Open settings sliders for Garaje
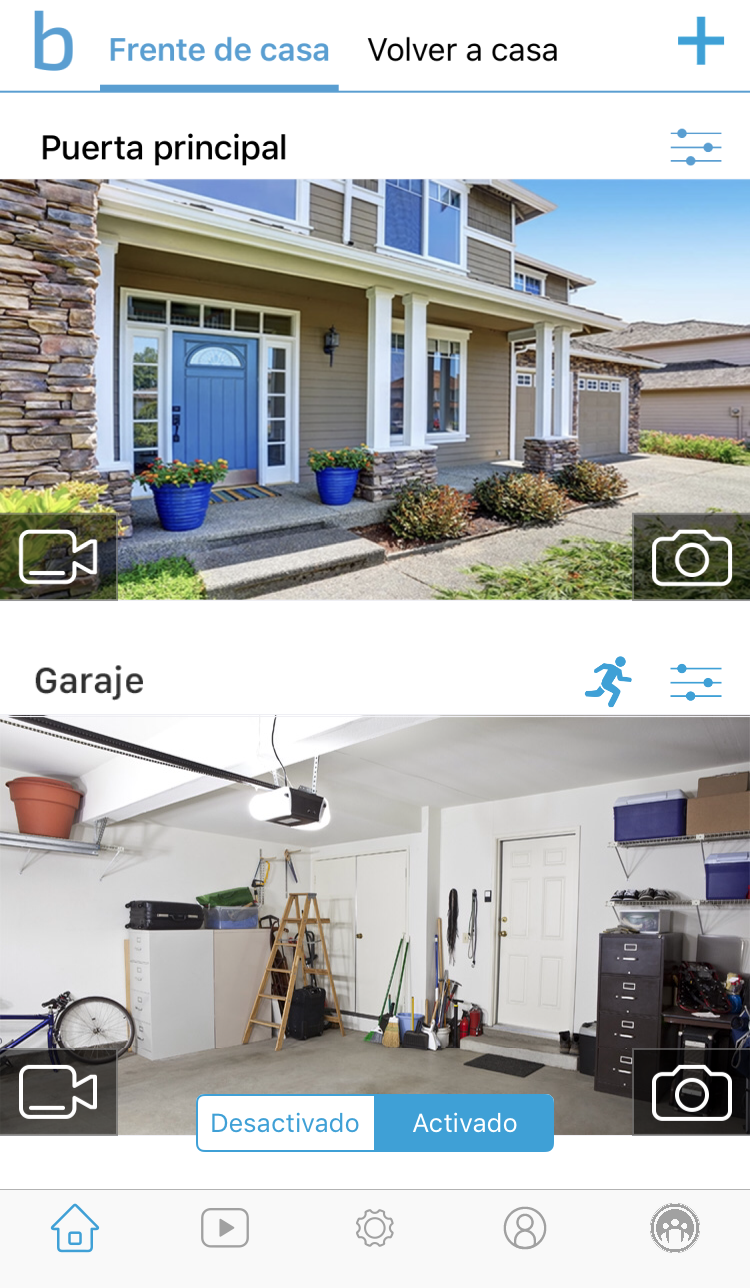The image size is (750, 1288). coord(695,682)
